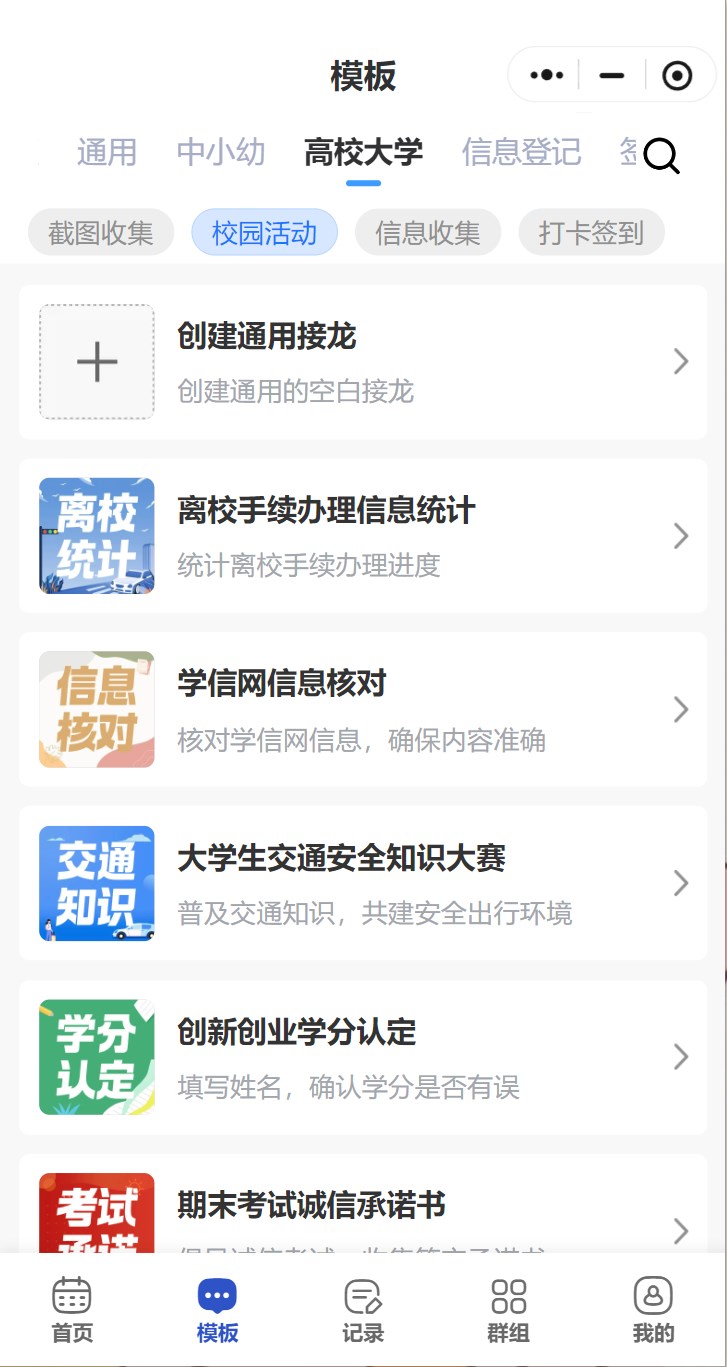The height and width of the screenshot is (1367, 727).
Task: Switch to the 中小幼 category tab
Action: click(220, 152)
